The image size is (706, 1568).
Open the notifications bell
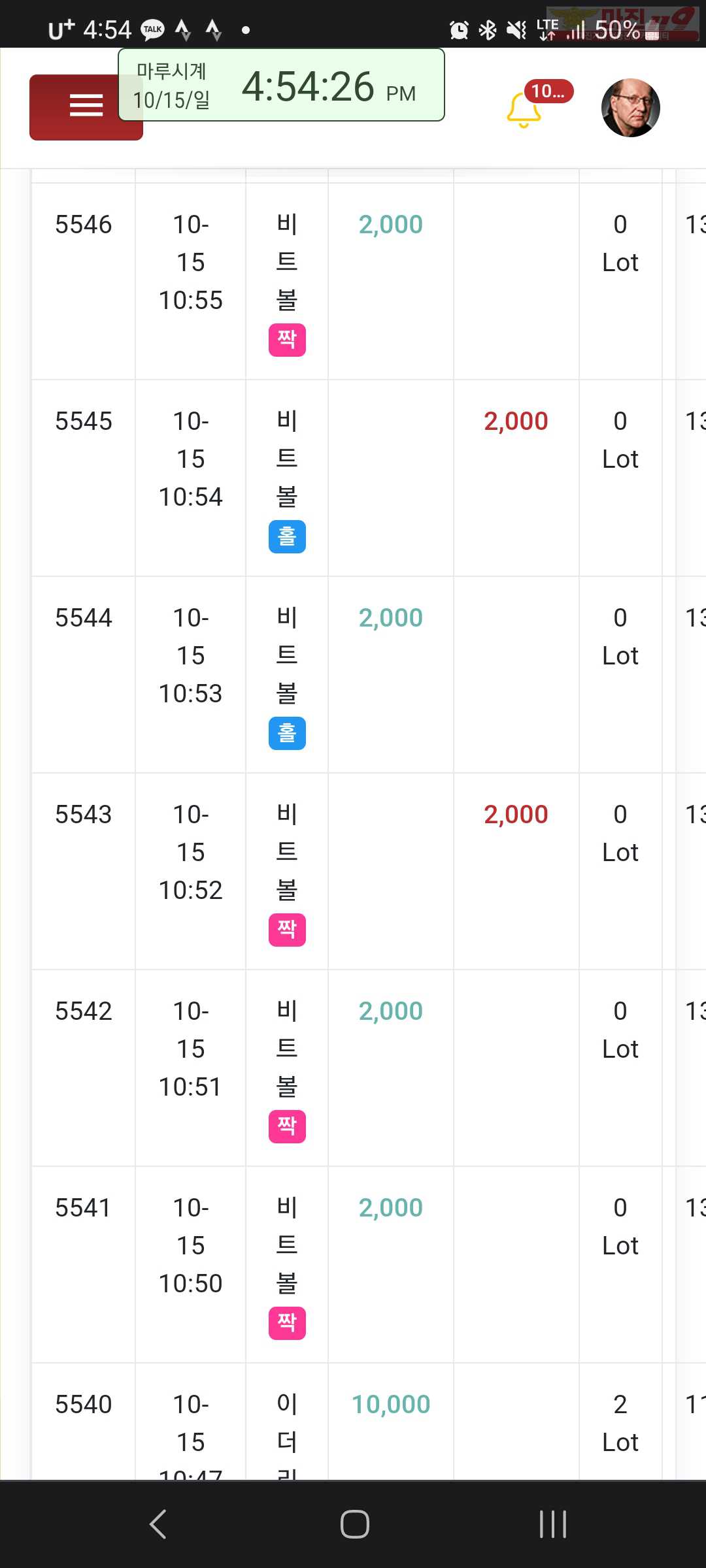[524, 110]
